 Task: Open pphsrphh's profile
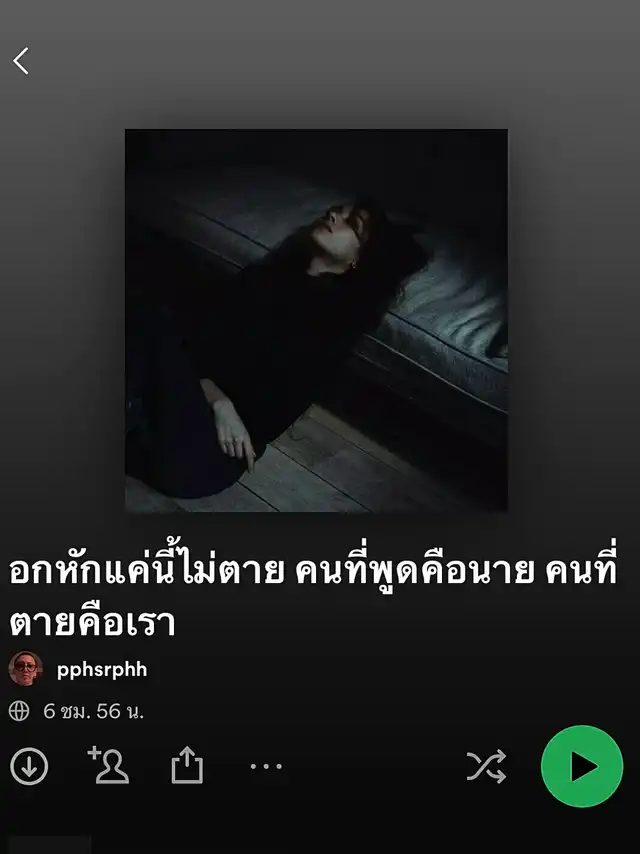(101, 669)
